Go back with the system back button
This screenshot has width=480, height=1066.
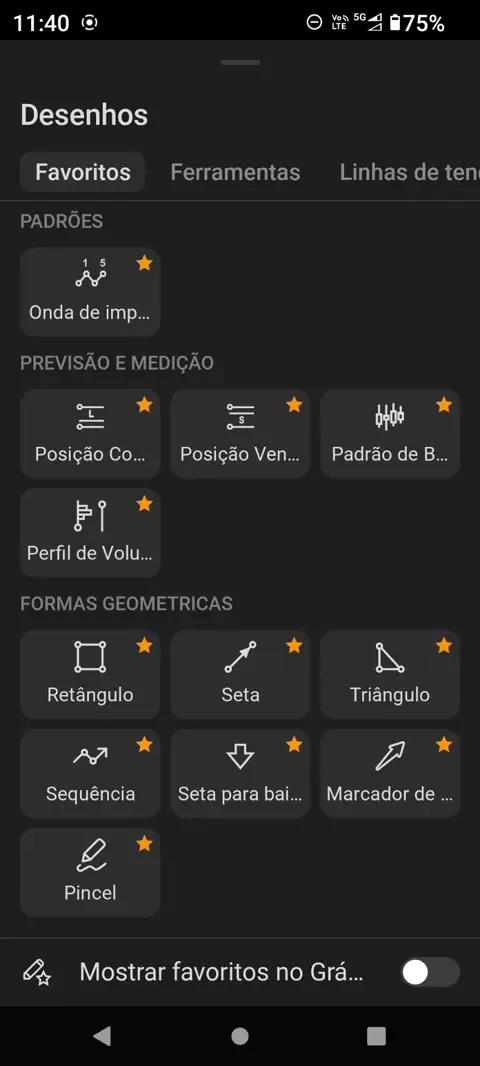click(102, 1035)
